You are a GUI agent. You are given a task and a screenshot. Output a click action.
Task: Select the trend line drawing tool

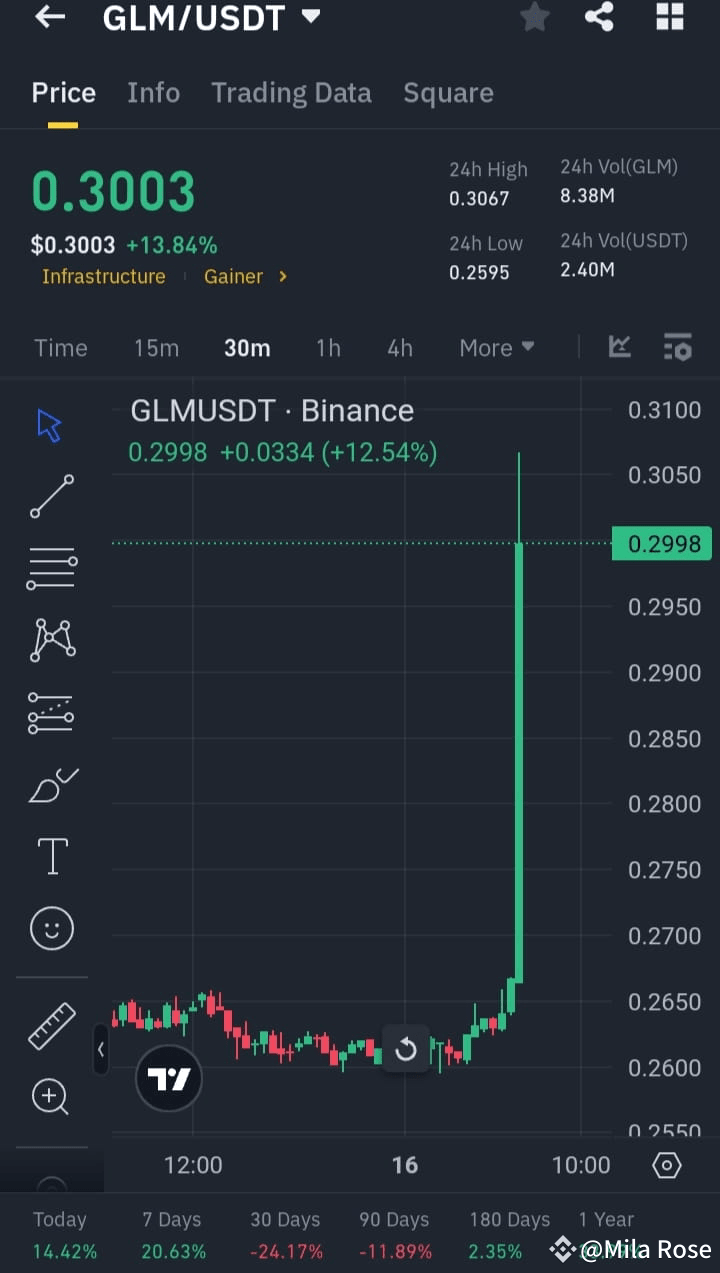pos(51,496)
